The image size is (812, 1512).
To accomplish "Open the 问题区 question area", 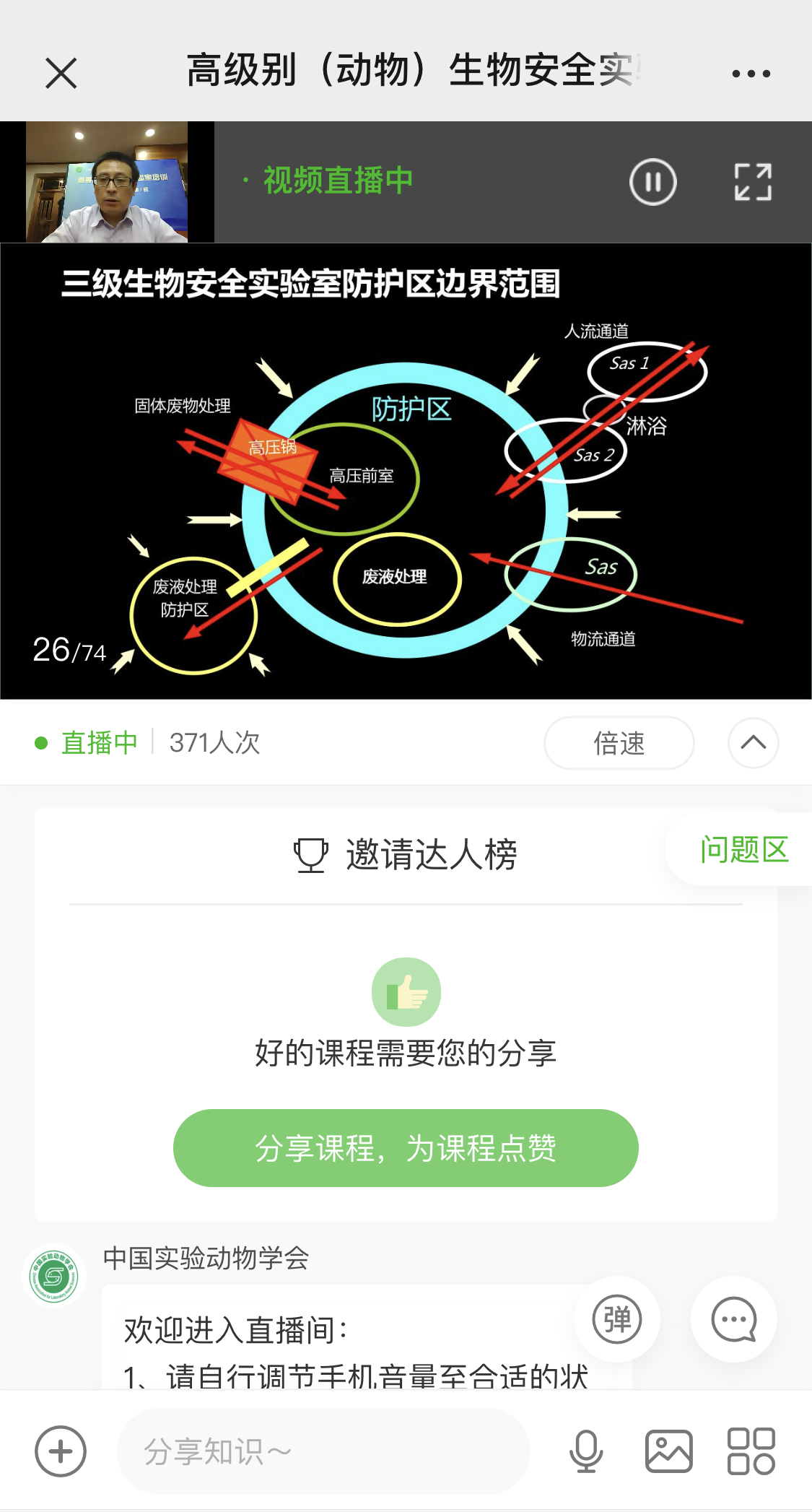I will [x=743, y=850].
